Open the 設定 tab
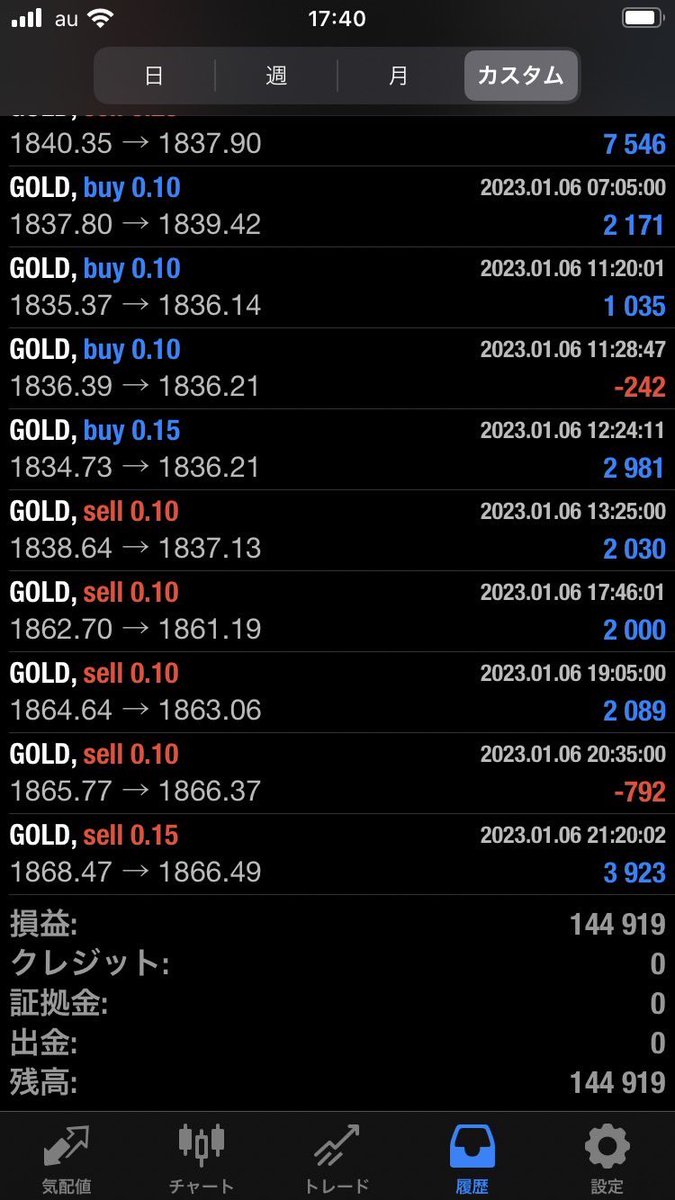This screenshot has width=675, height=1200. tap(607, 1158)
